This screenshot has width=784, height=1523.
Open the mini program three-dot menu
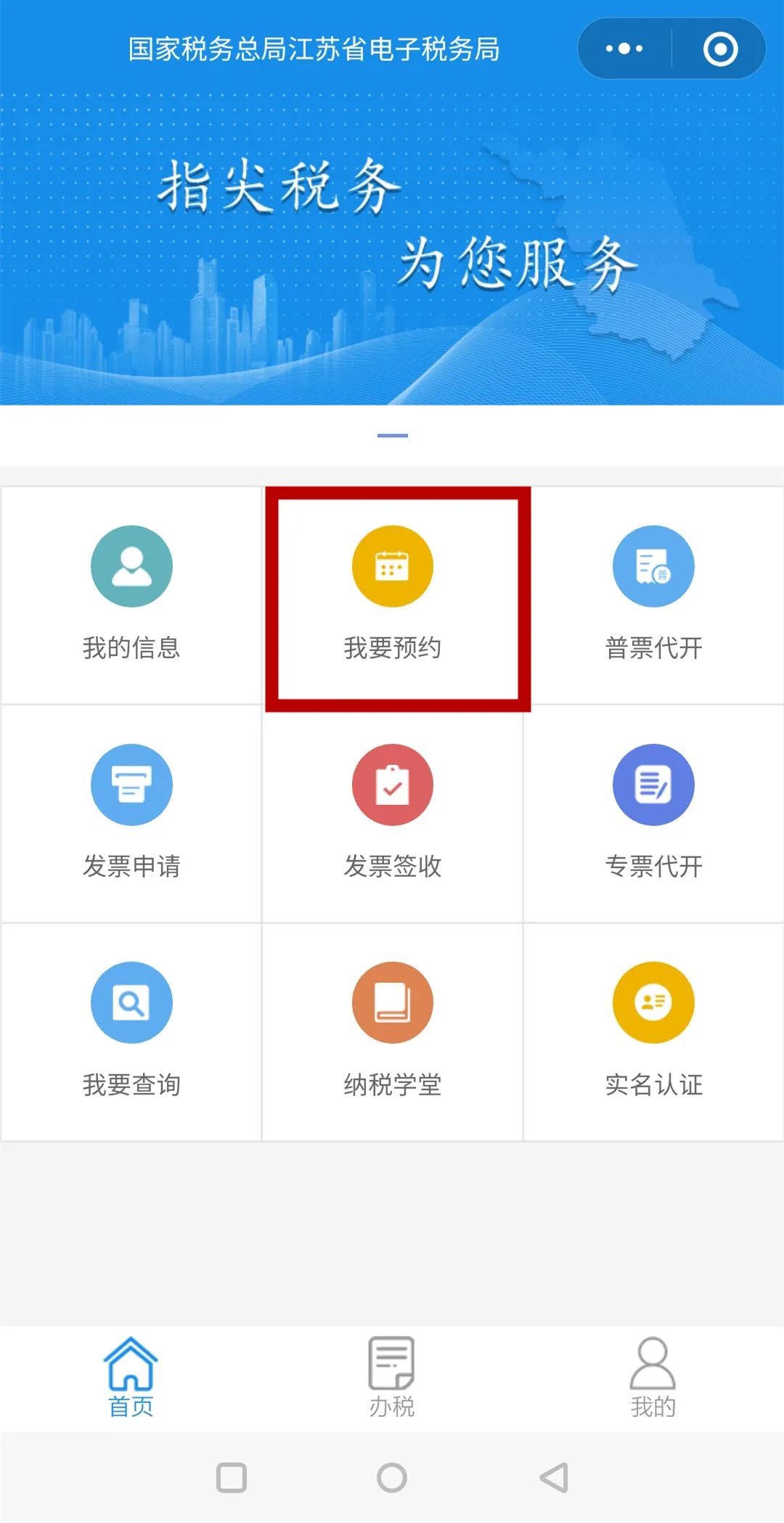[x=624, y=49]
